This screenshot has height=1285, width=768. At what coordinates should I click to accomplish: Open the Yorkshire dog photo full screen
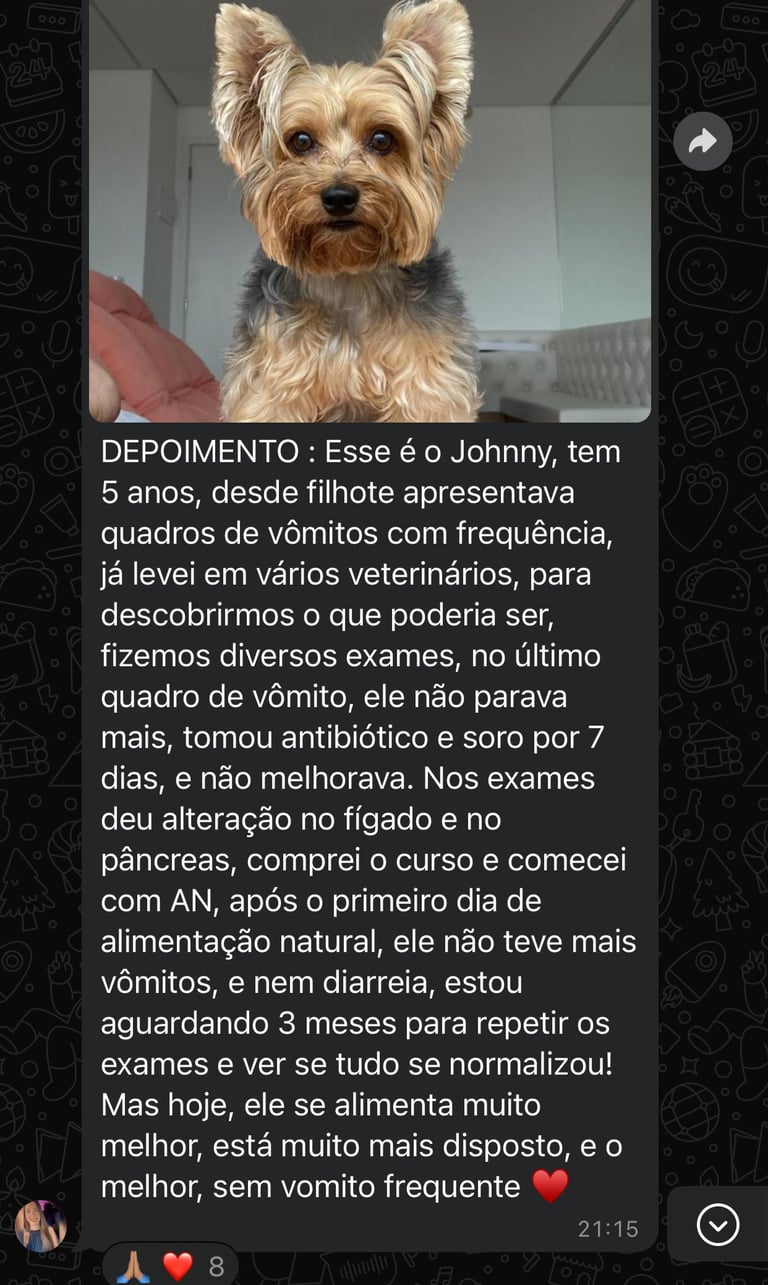(x=370, y=211)
